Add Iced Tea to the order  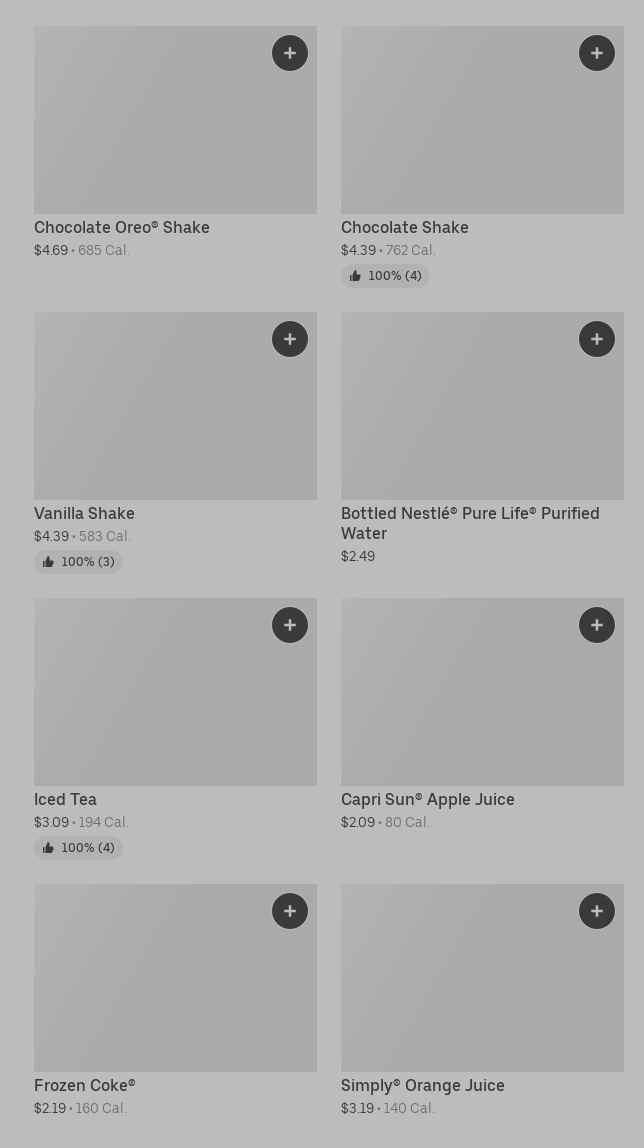coord(290,625)
